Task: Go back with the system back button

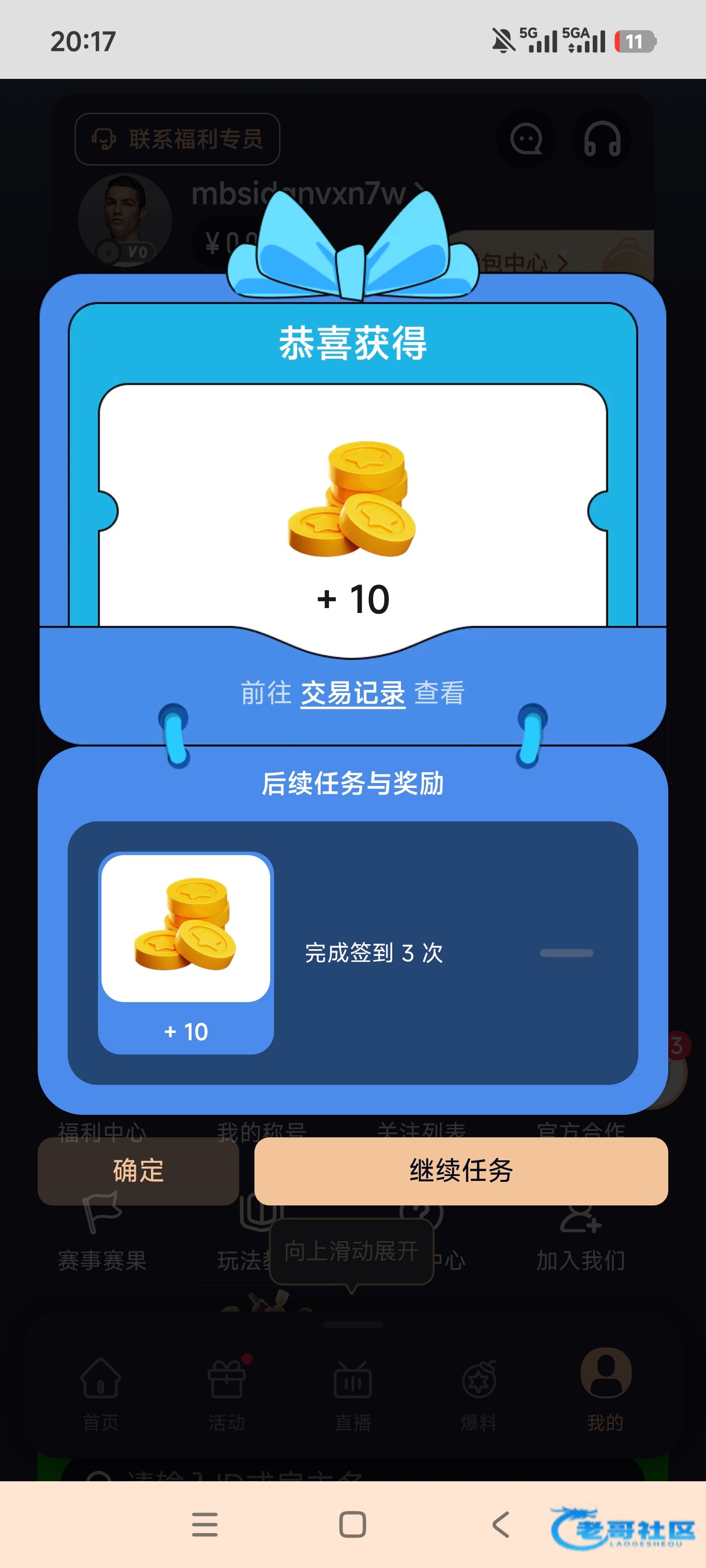Action: coord(501,1524)
